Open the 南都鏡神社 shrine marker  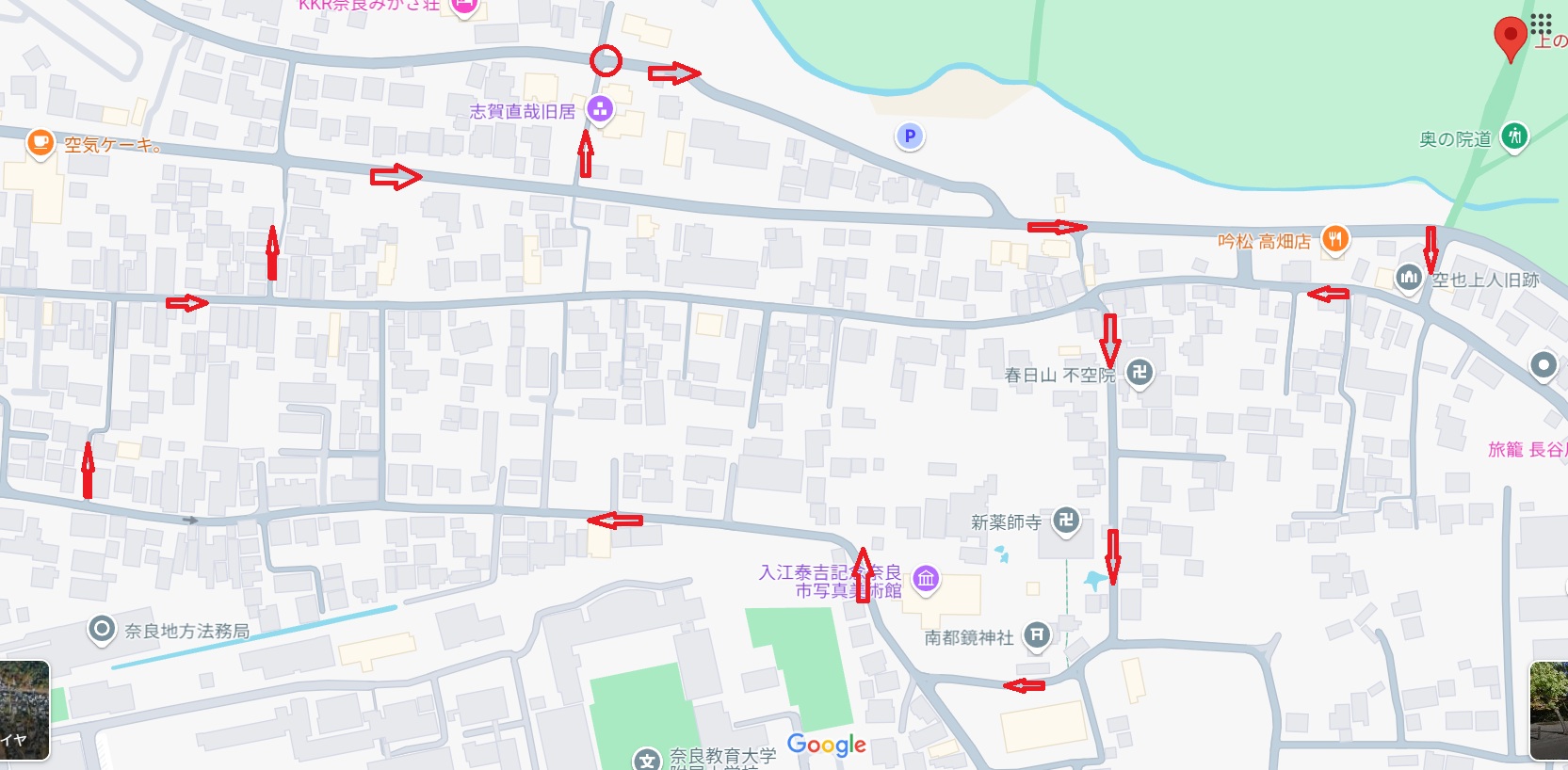(1036, 636)
